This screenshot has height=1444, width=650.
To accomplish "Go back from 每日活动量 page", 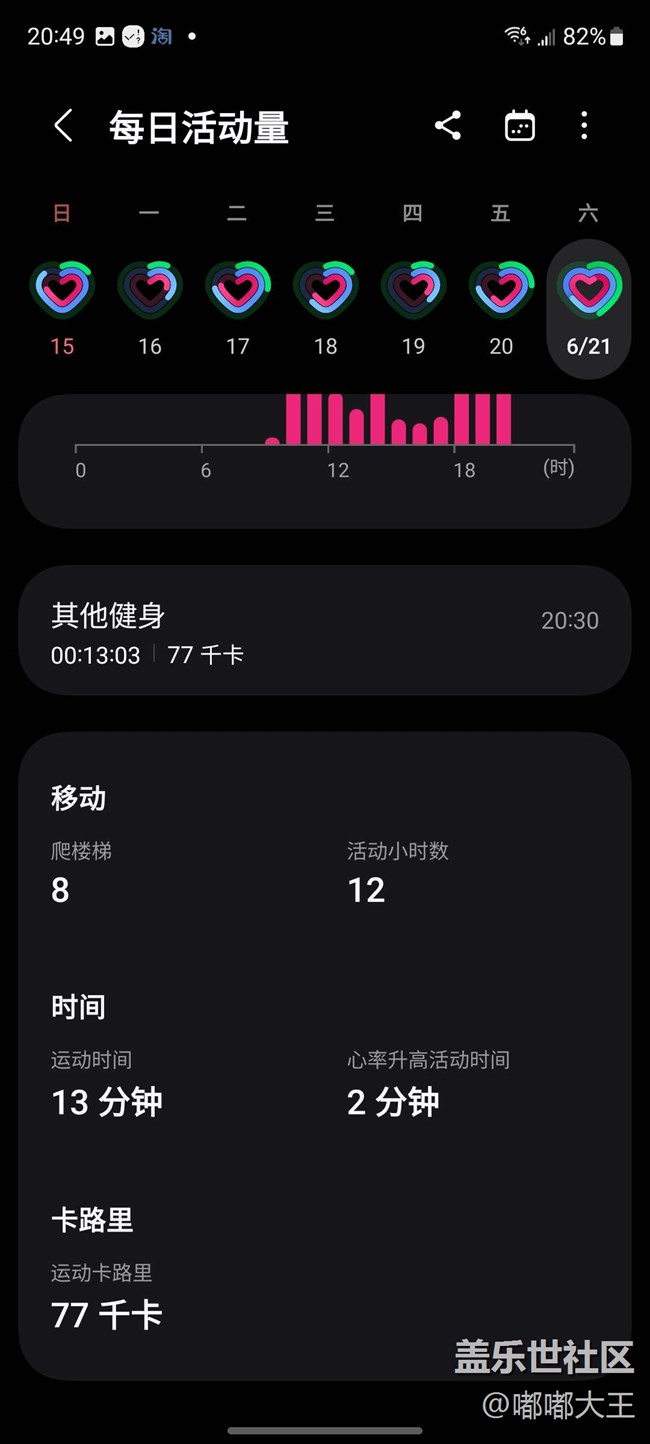I will [x=63, y=127].
